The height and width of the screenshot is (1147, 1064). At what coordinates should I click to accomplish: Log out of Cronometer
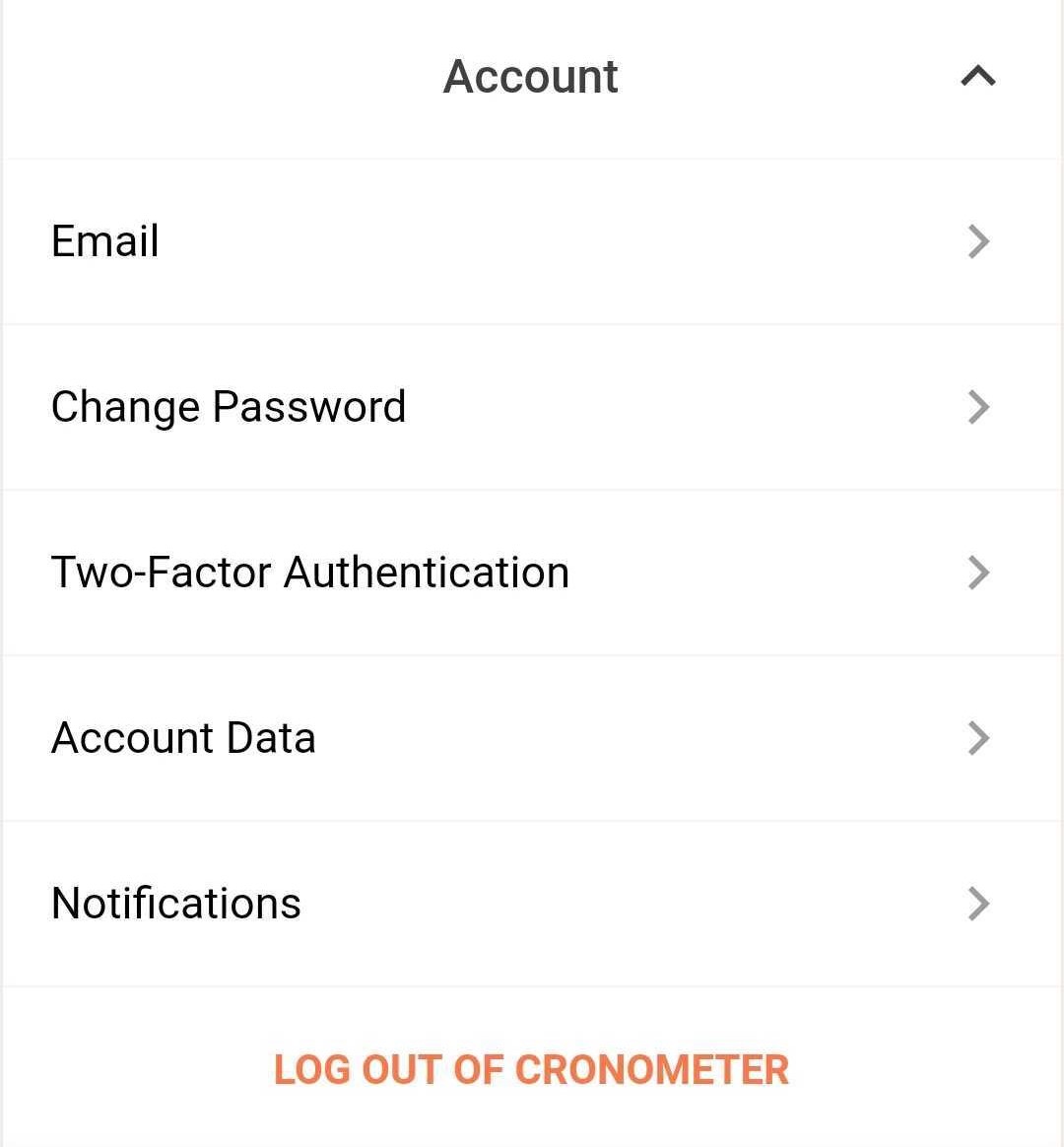pos(531,1069)
